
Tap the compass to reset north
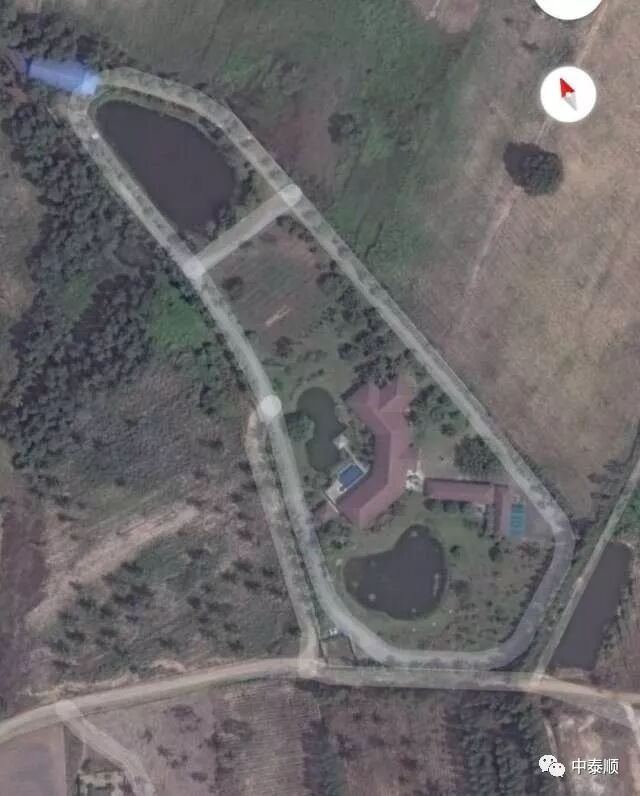pos(568,94)
